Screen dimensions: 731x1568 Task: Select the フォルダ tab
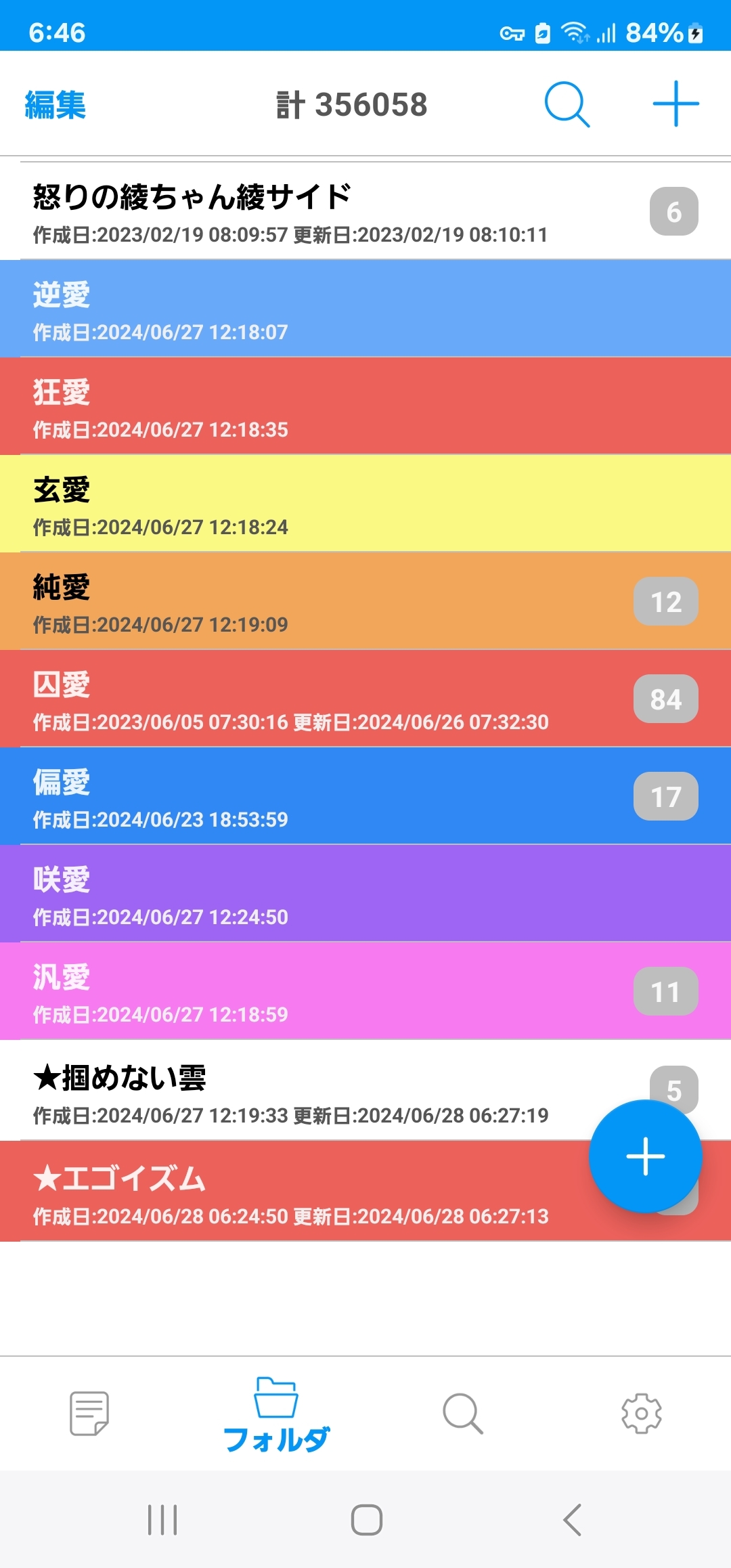(x=276, y=1415)
